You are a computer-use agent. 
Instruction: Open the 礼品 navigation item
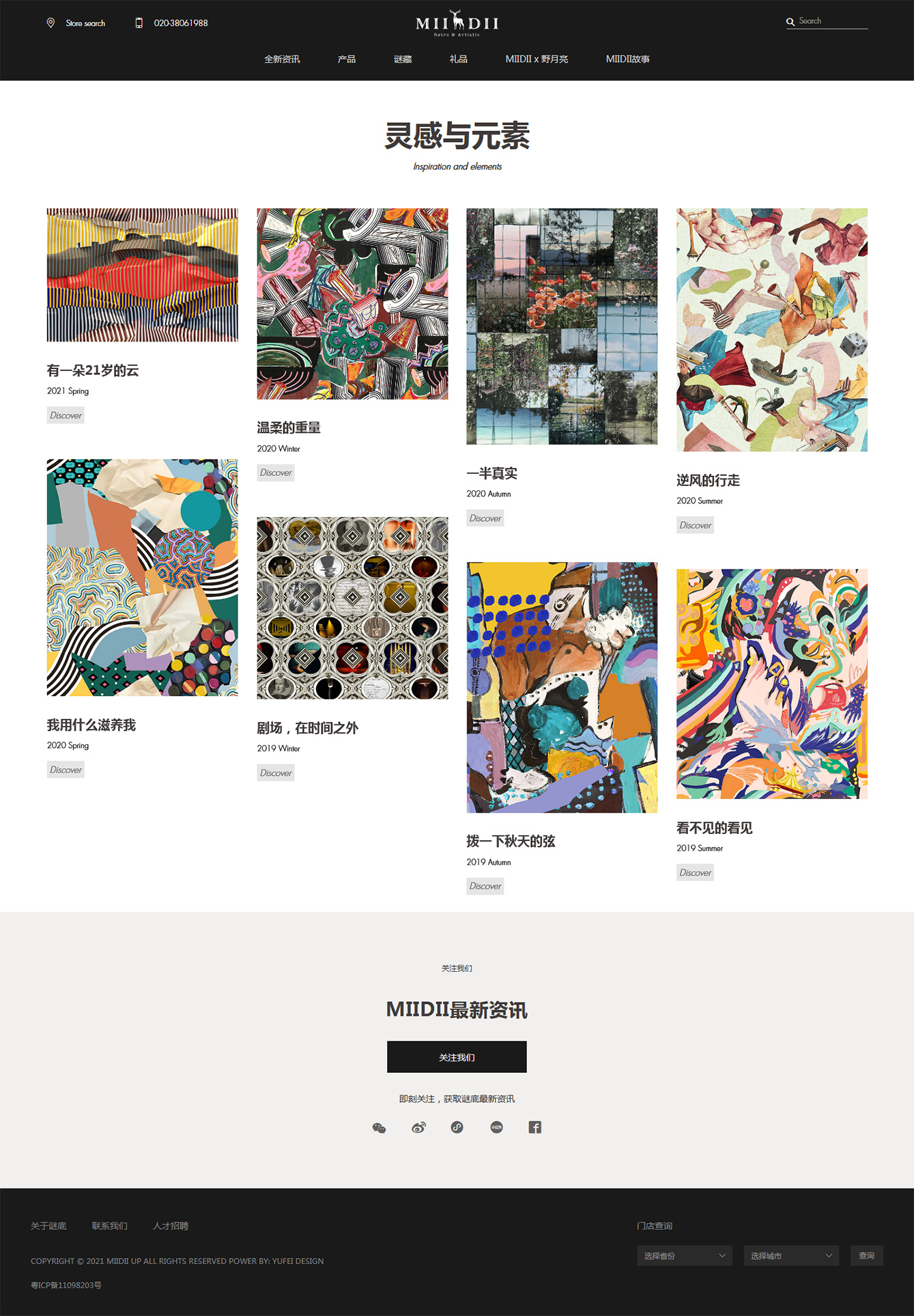tap(458, 59)
